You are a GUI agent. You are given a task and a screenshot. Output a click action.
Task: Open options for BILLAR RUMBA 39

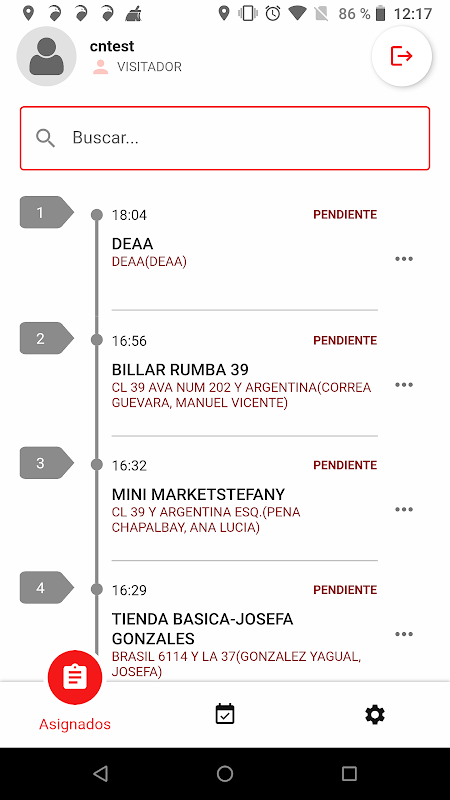click(x=404, y=385)
